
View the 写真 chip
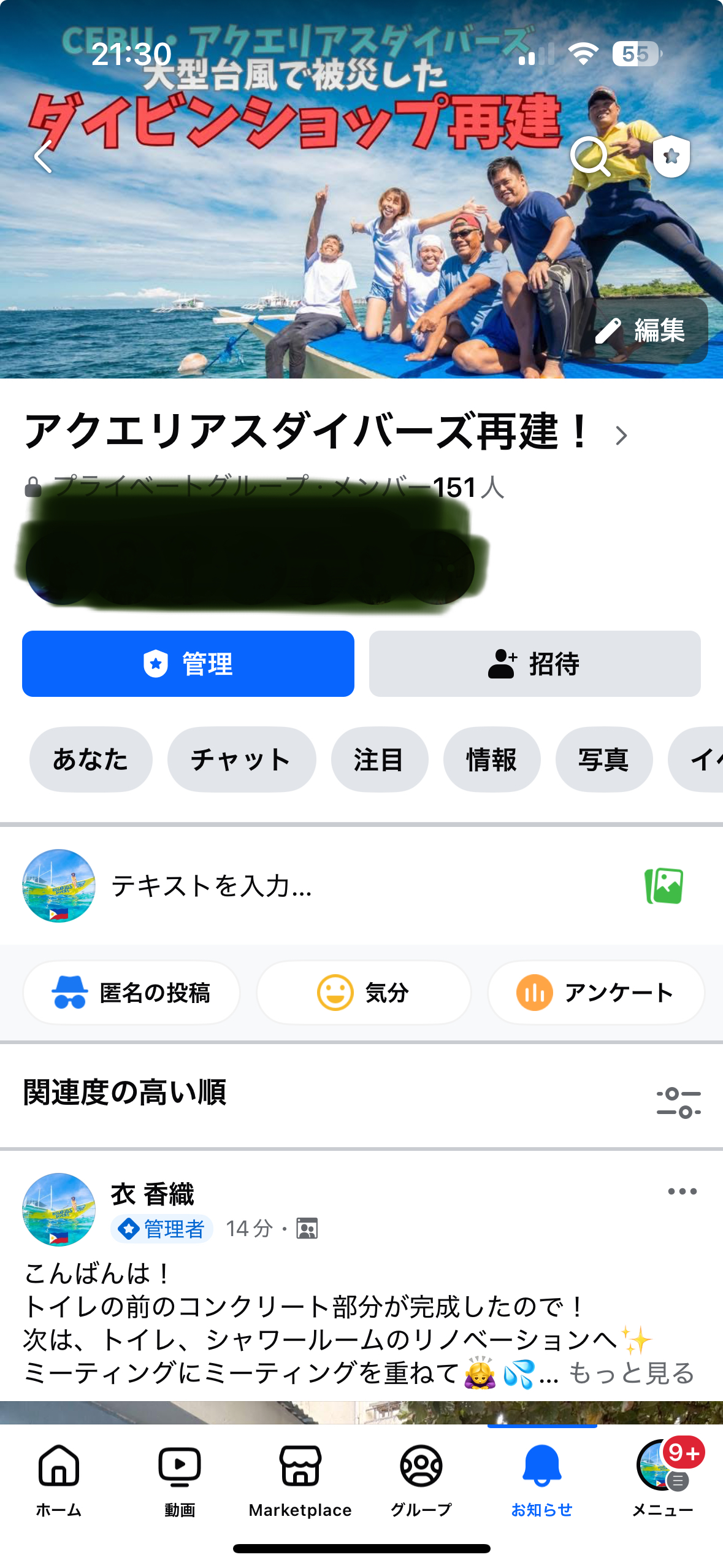click(x=603, y=759)
